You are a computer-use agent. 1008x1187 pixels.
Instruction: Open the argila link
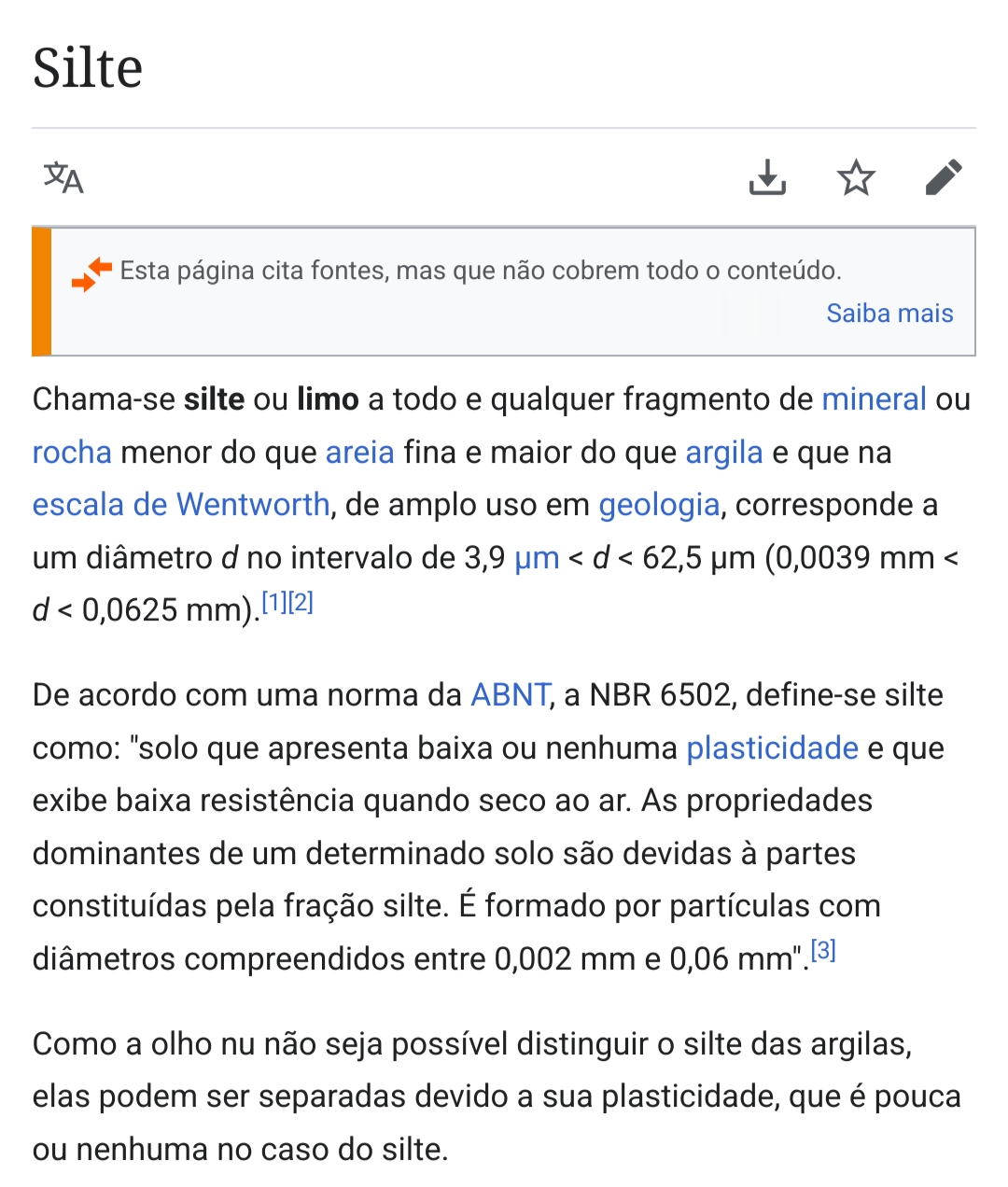723,453
